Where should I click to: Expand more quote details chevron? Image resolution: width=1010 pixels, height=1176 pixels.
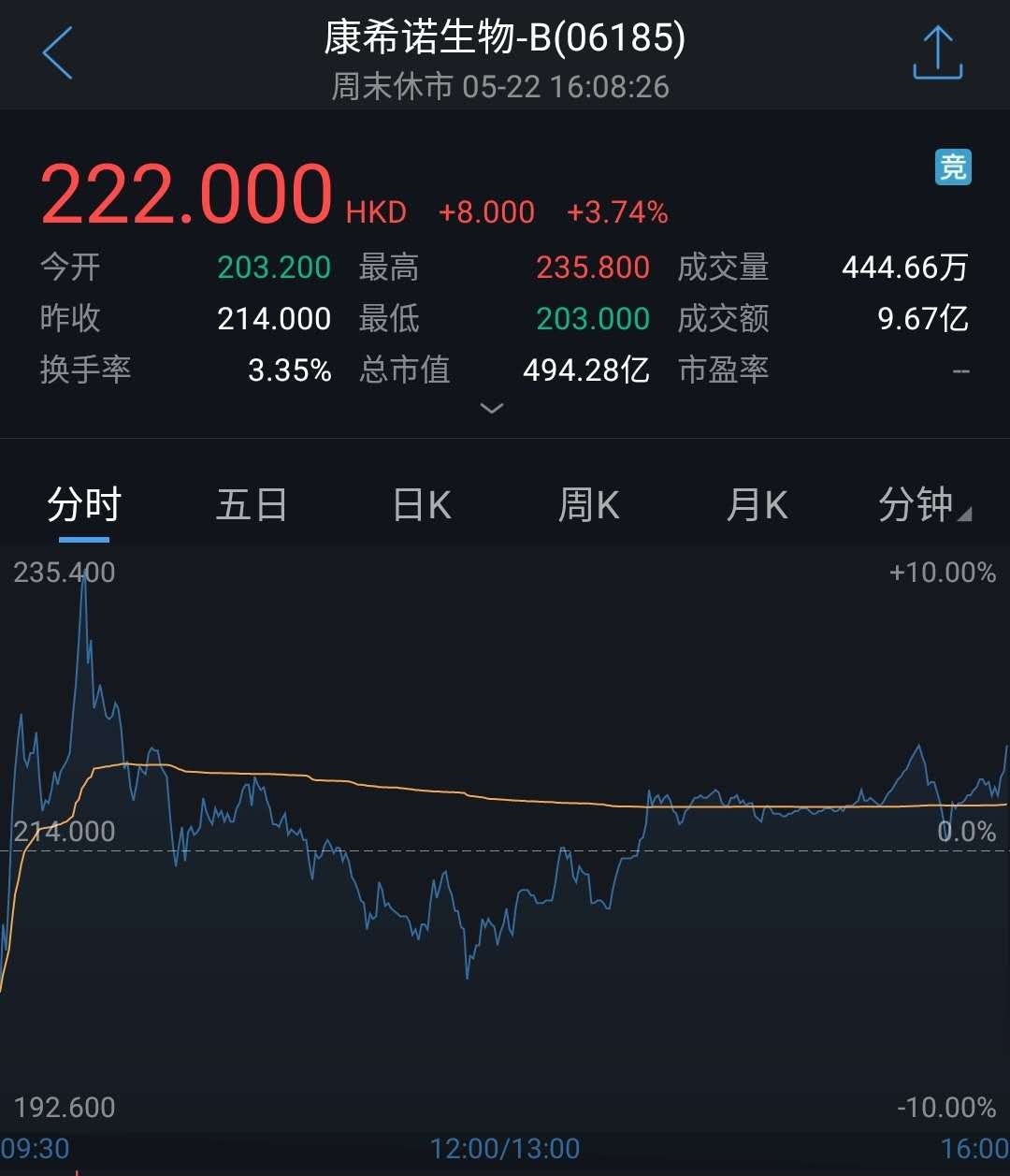491,408
